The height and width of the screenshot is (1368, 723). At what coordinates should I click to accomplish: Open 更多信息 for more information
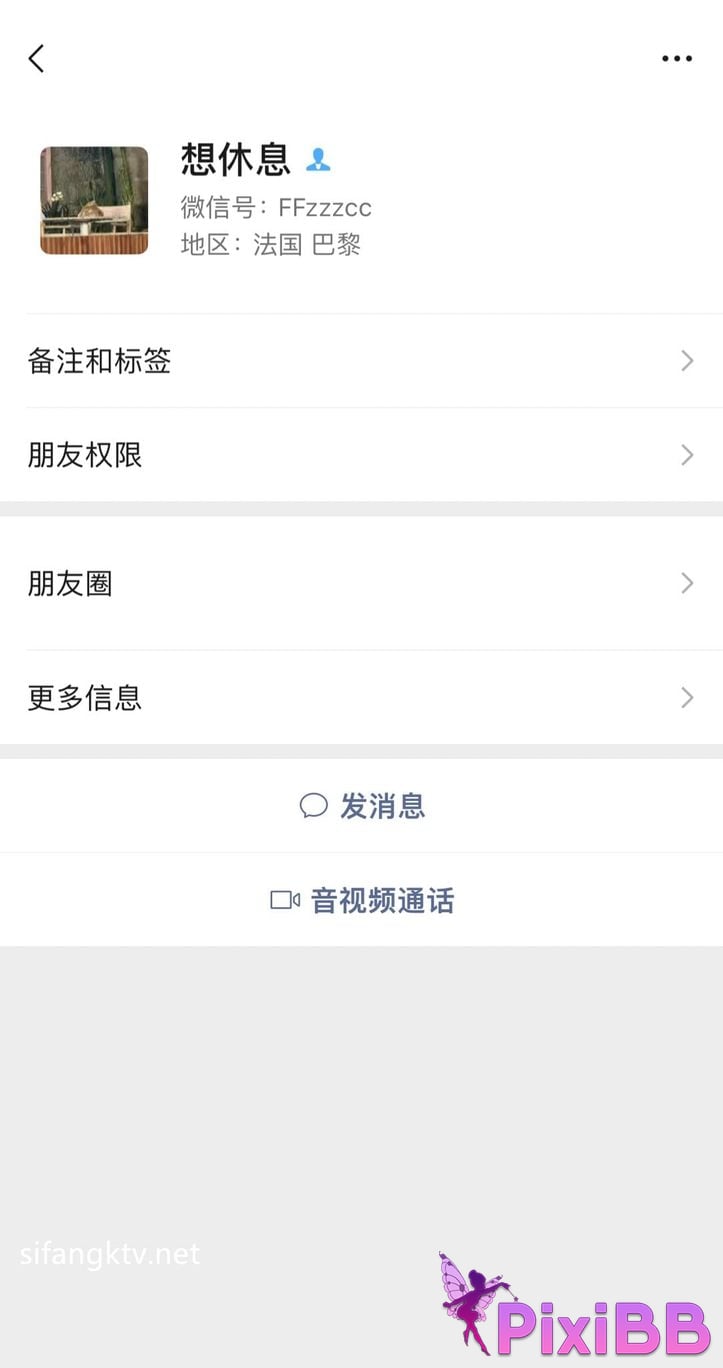[85, 697]
